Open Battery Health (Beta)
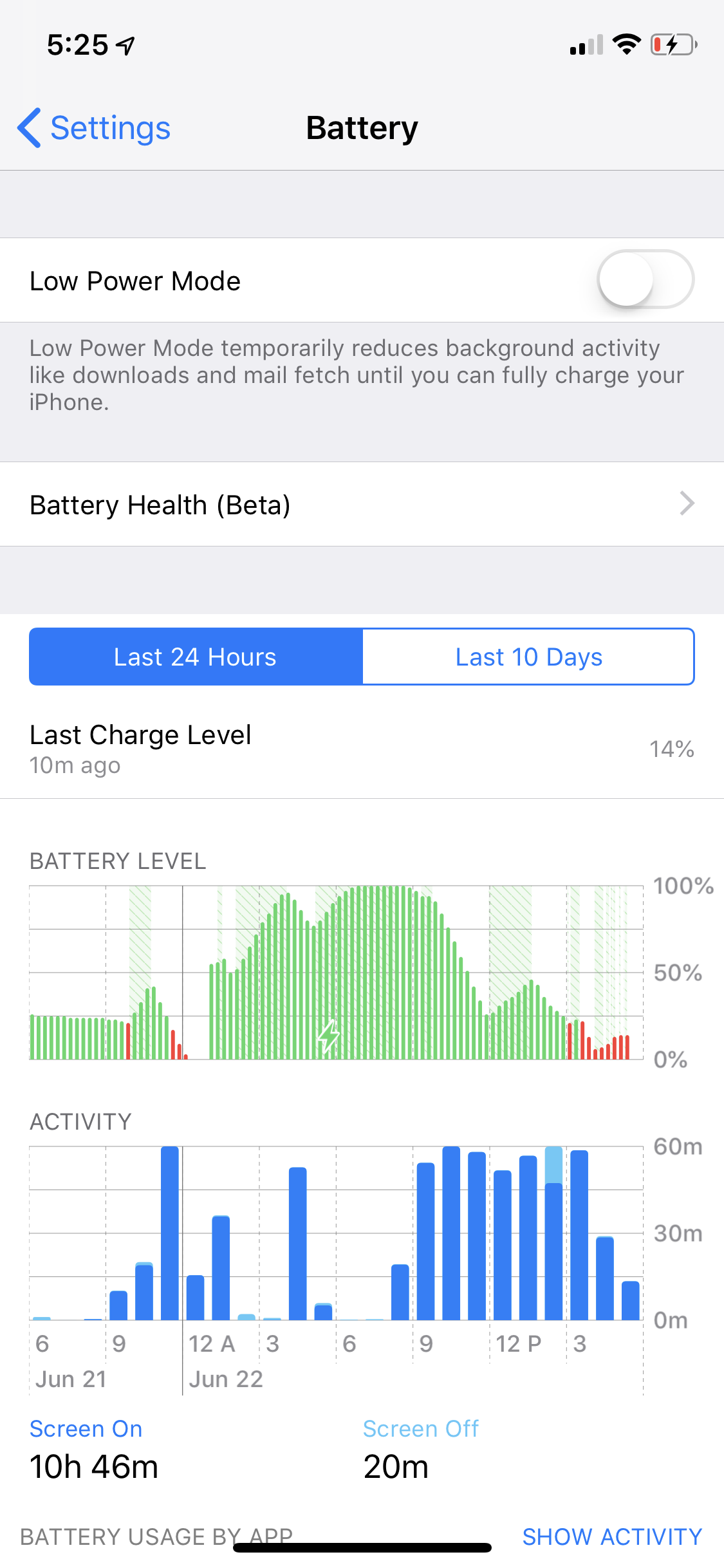Screen dimensions: 724x1568 click(x=362, y=504)
